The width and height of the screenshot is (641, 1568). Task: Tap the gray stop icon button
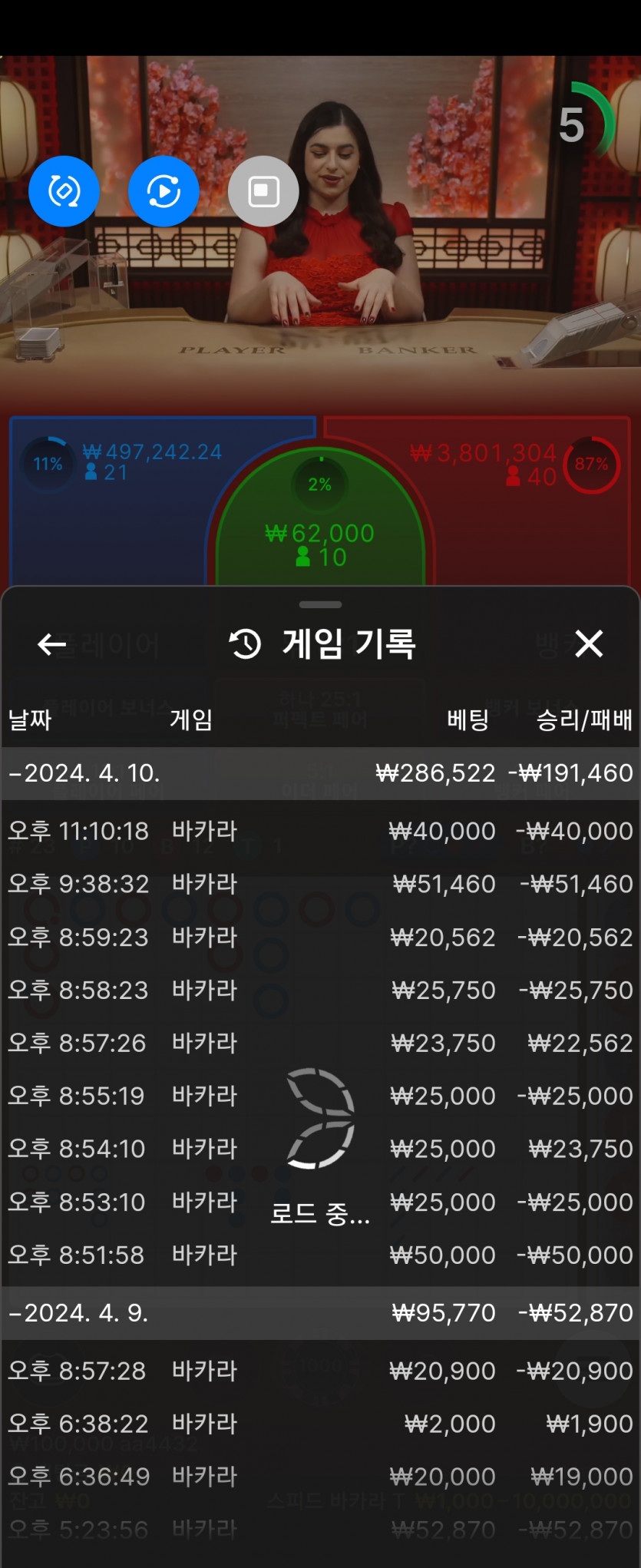(263, 191)
